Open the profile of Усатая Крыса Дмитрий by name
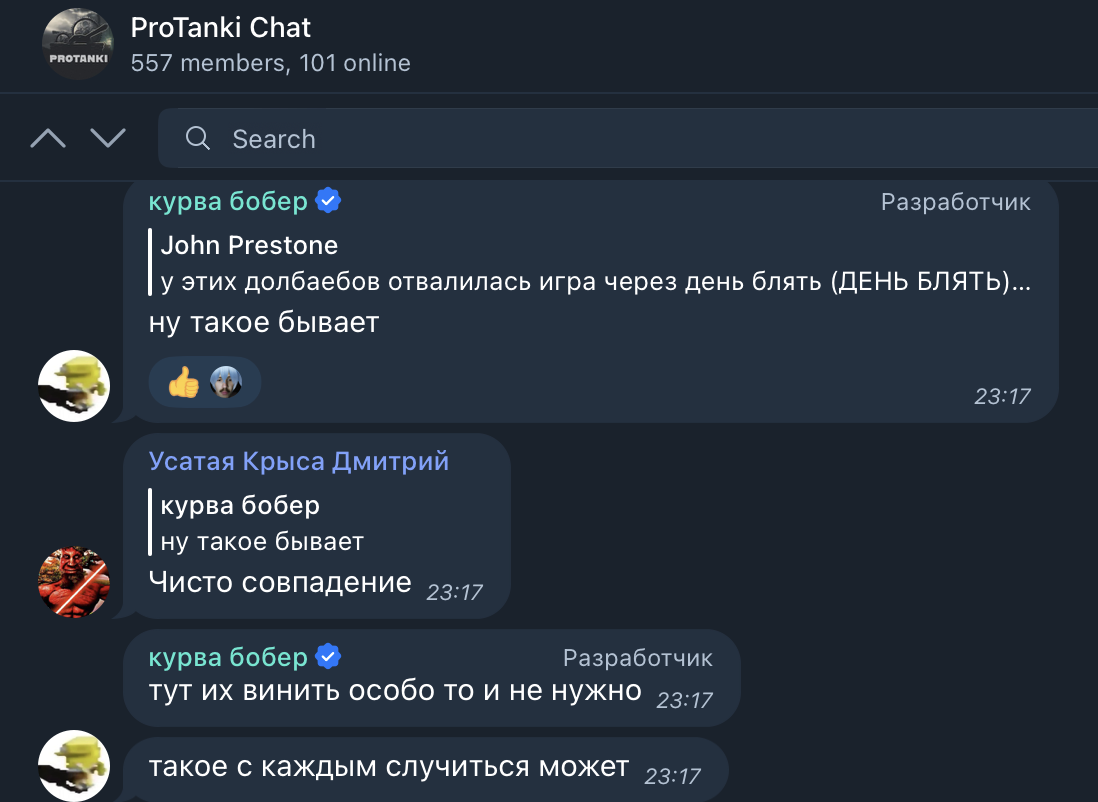Viewport: 1098px width, 802px height. pyautogui.click(x=298, y=461)
